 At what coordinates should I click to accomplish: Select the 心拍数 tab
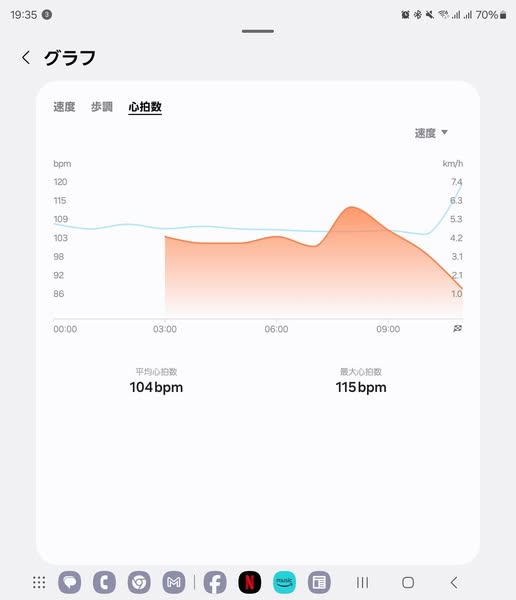(145, 107)
